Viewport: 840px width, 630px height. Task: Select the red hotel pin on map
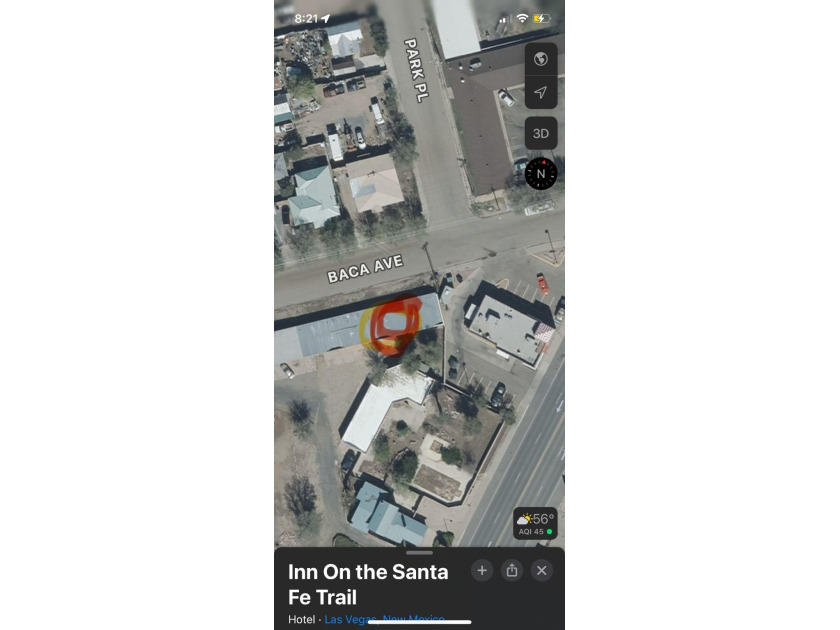pyautogui.click(x=396, y=325)
